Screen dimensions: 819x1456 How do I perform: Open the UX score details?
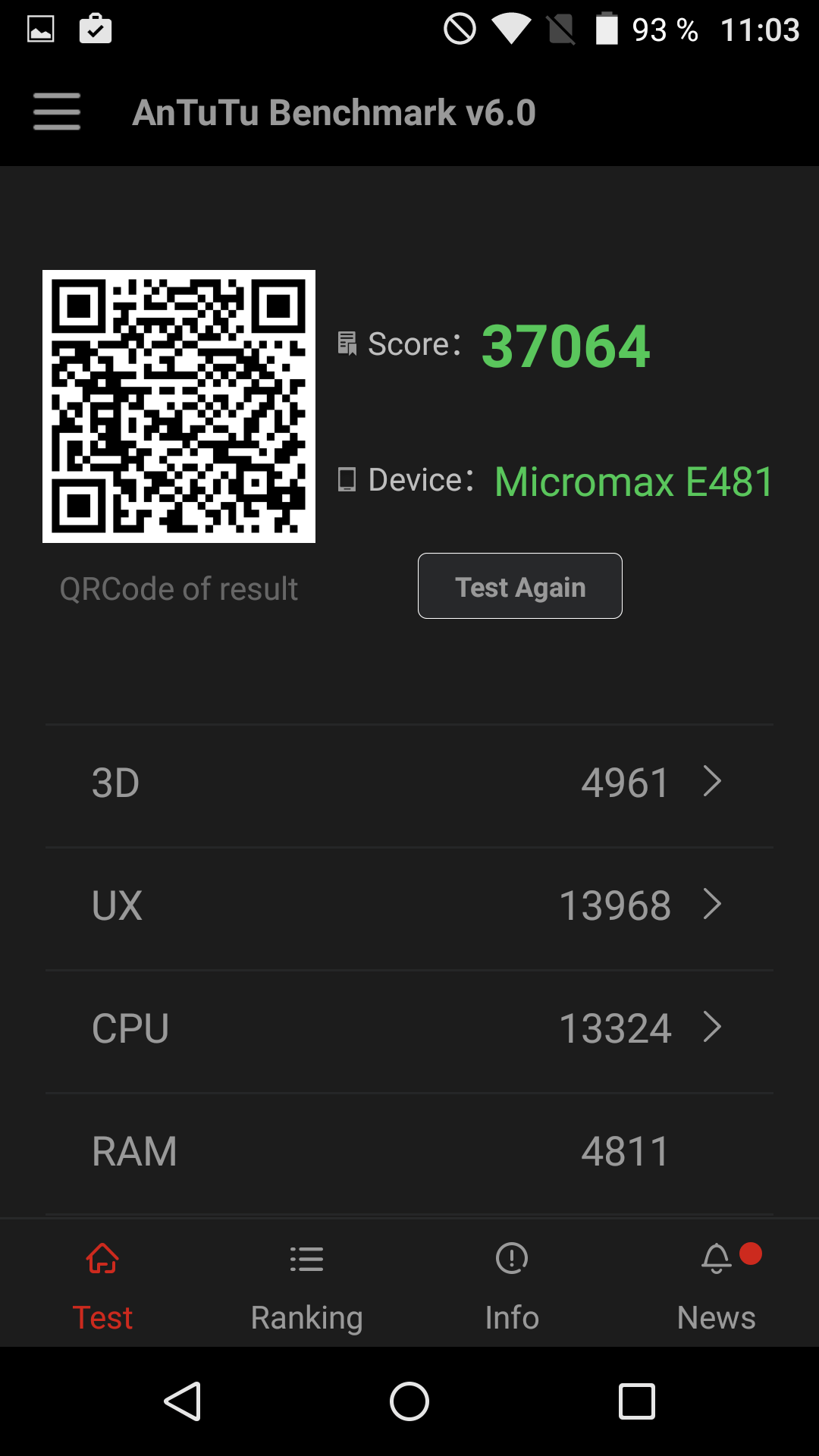click(409, 907)
